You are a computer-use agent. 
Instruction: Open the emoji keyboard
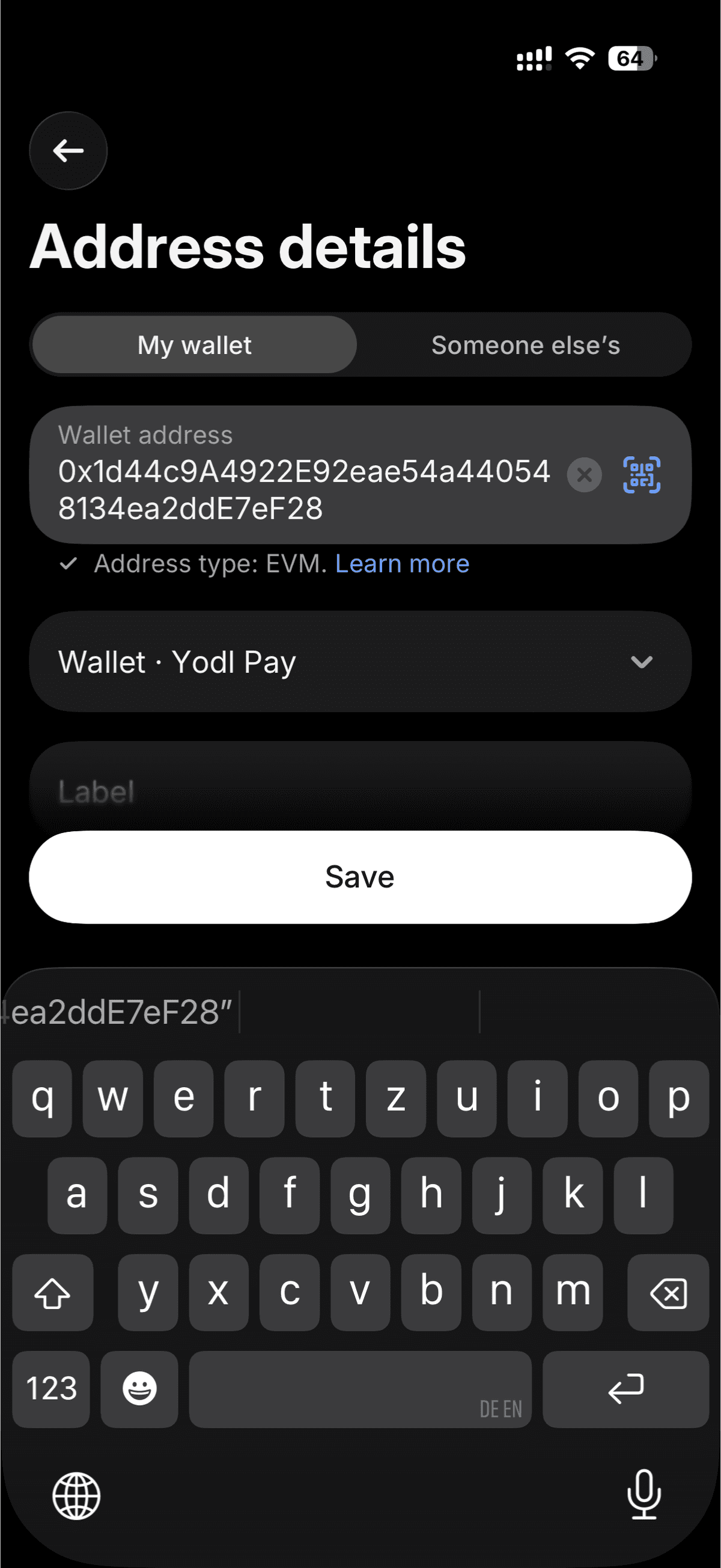139,1390
